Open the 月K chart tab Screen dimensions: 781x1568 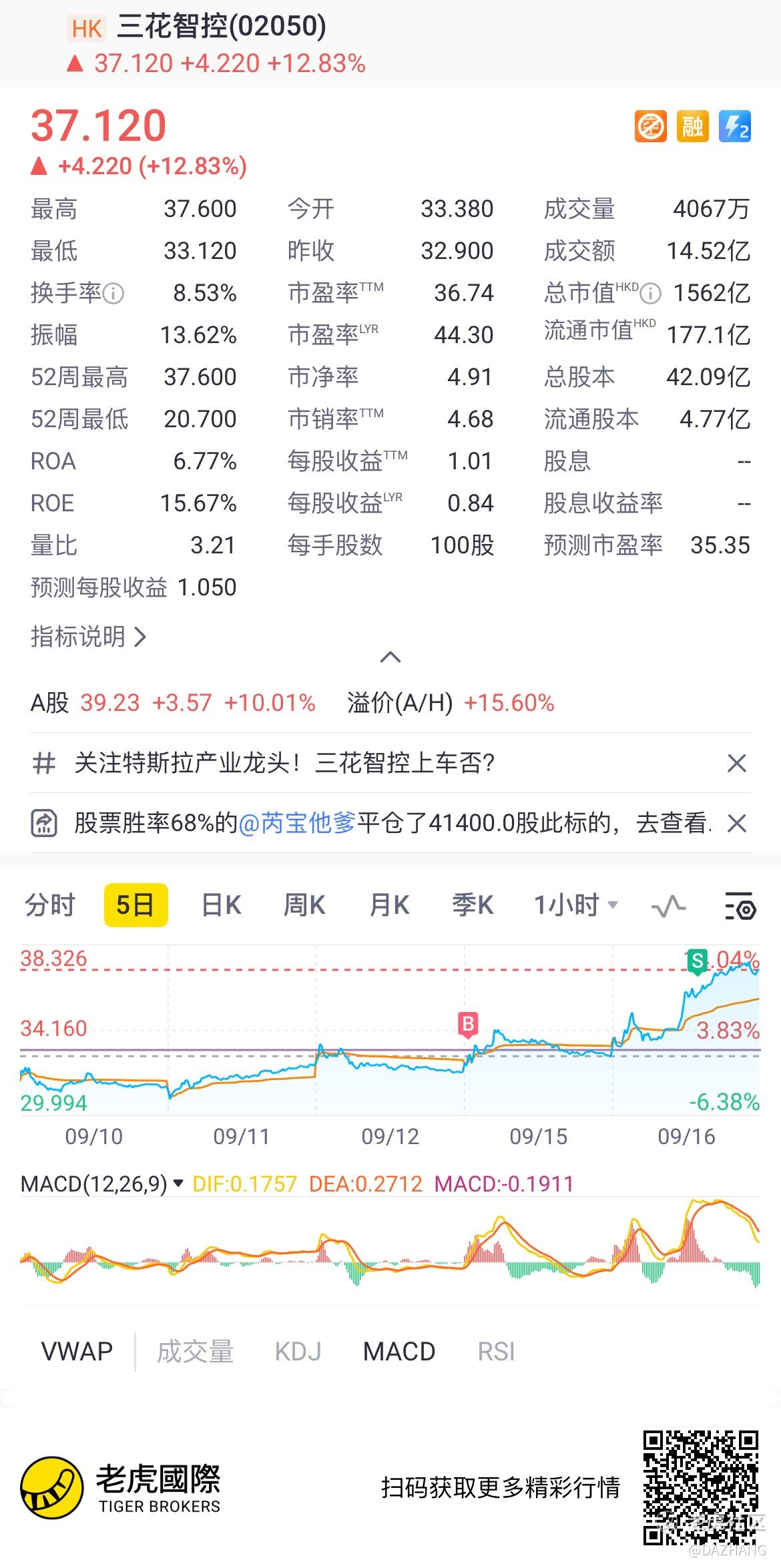tap(390, 906)
